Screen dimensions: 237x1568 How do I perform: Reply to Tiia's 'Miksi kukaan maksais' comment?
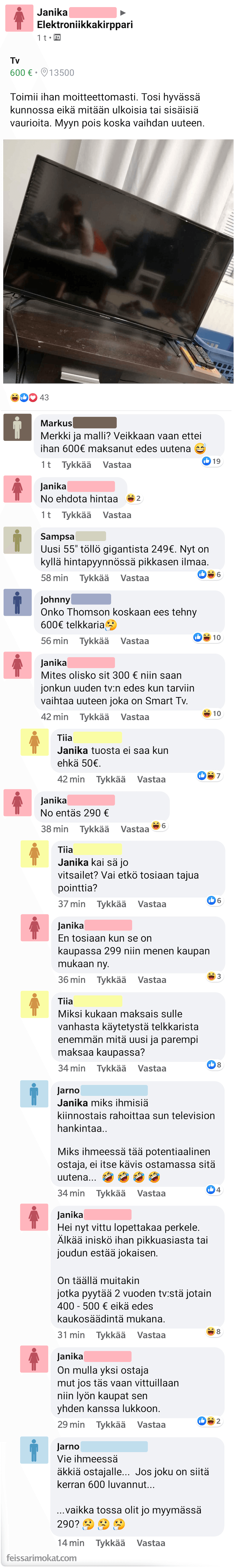click(152, 1068)
